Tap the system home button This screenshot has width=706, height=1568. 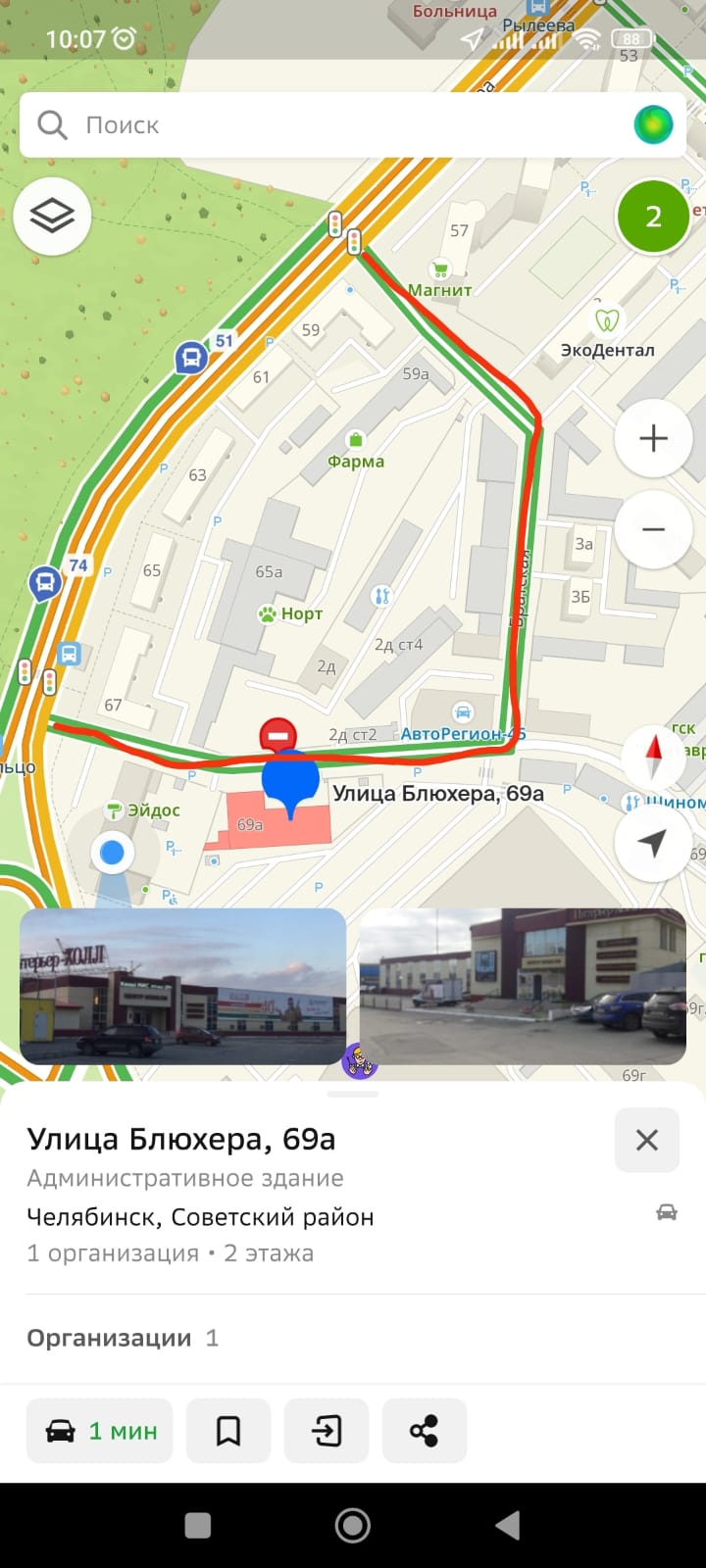pyautogui.click(x=353, y=1525)
